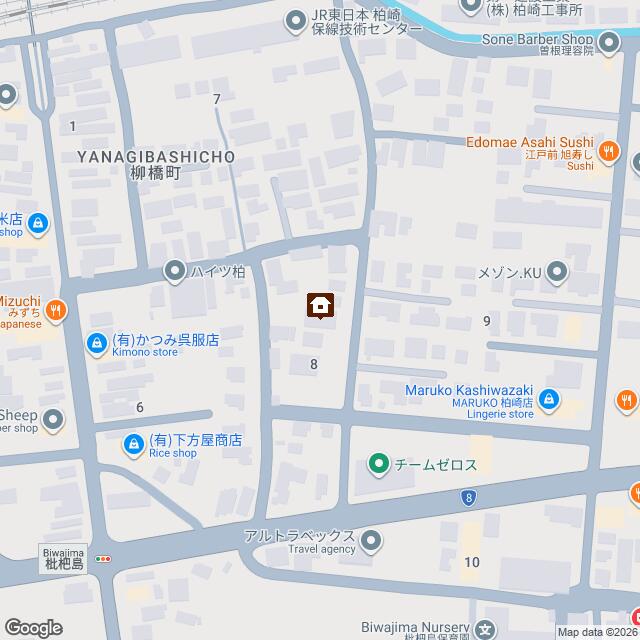The image size is (640, 640).
Task: Select the かつみ呉服店 Kimono store pin
Action: (96, 344)
